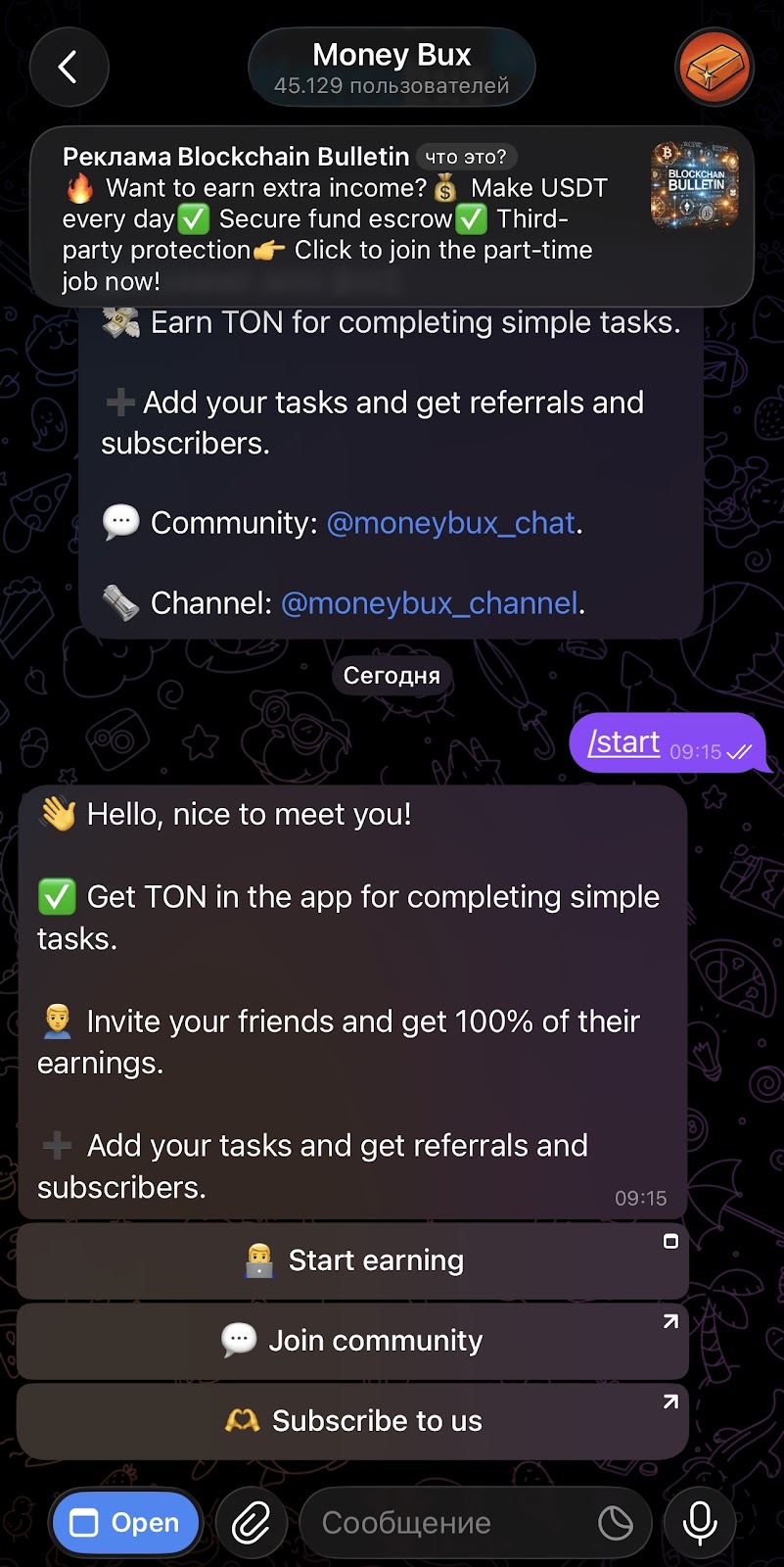The image size is (784, 1567).
Task: Open the sticker panel icon
Action: (x=616, y=1523)
